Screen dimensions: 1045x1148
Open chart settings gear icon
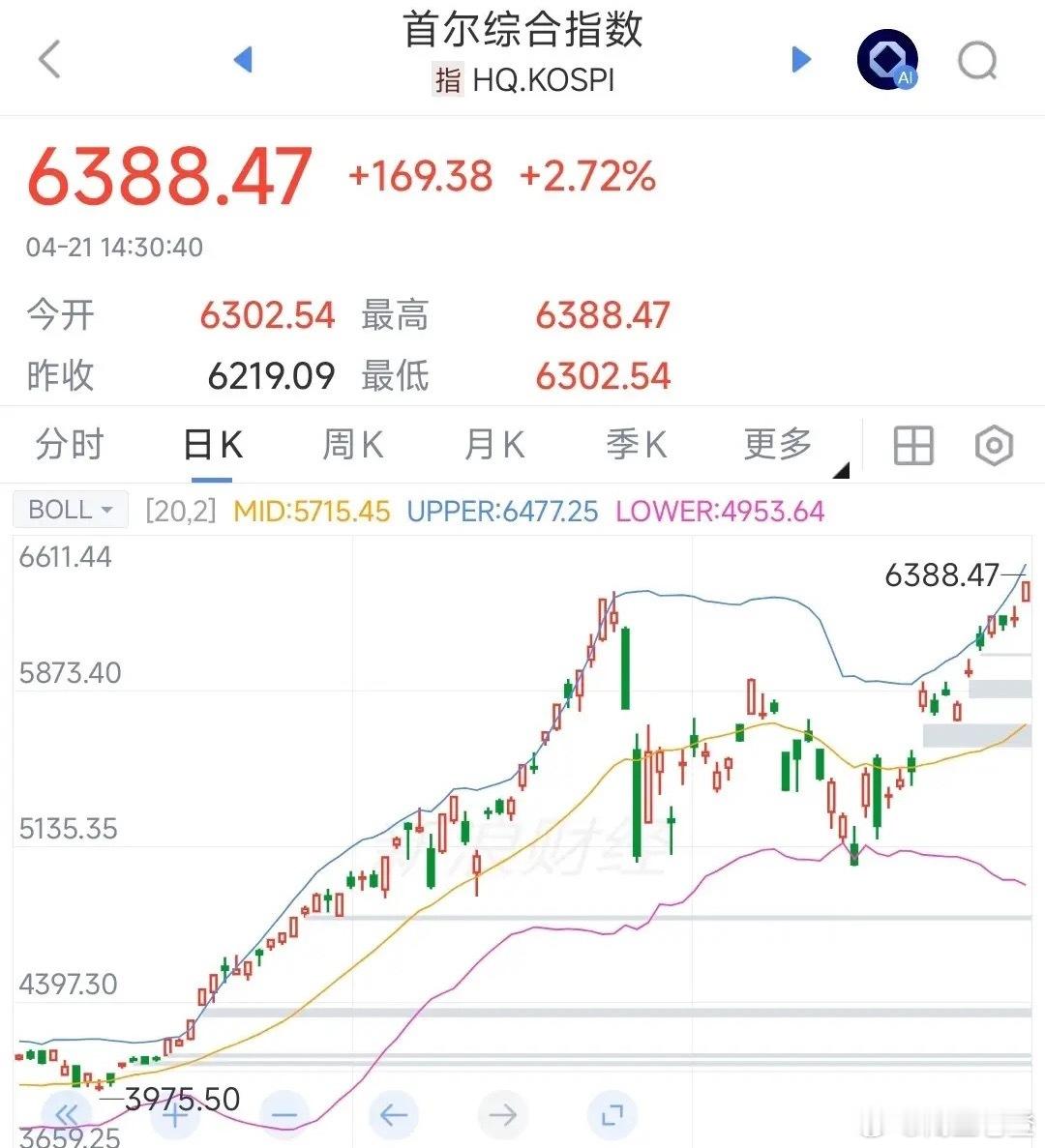coord(995,445)
